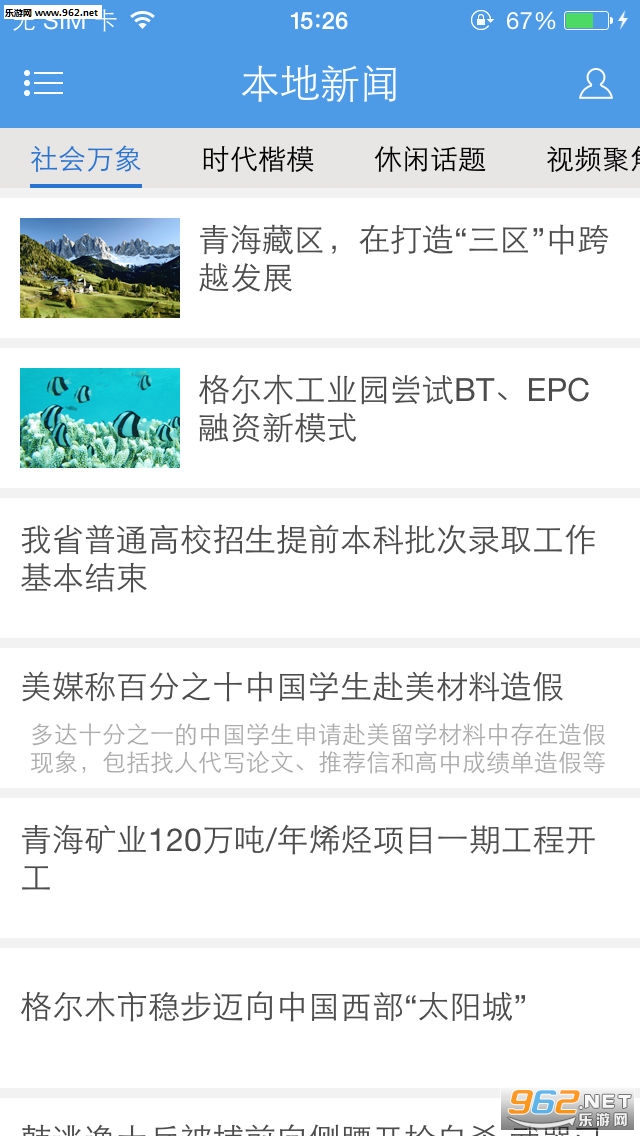Switch to the 时代楷模 tab

click(x=258, y=159)
